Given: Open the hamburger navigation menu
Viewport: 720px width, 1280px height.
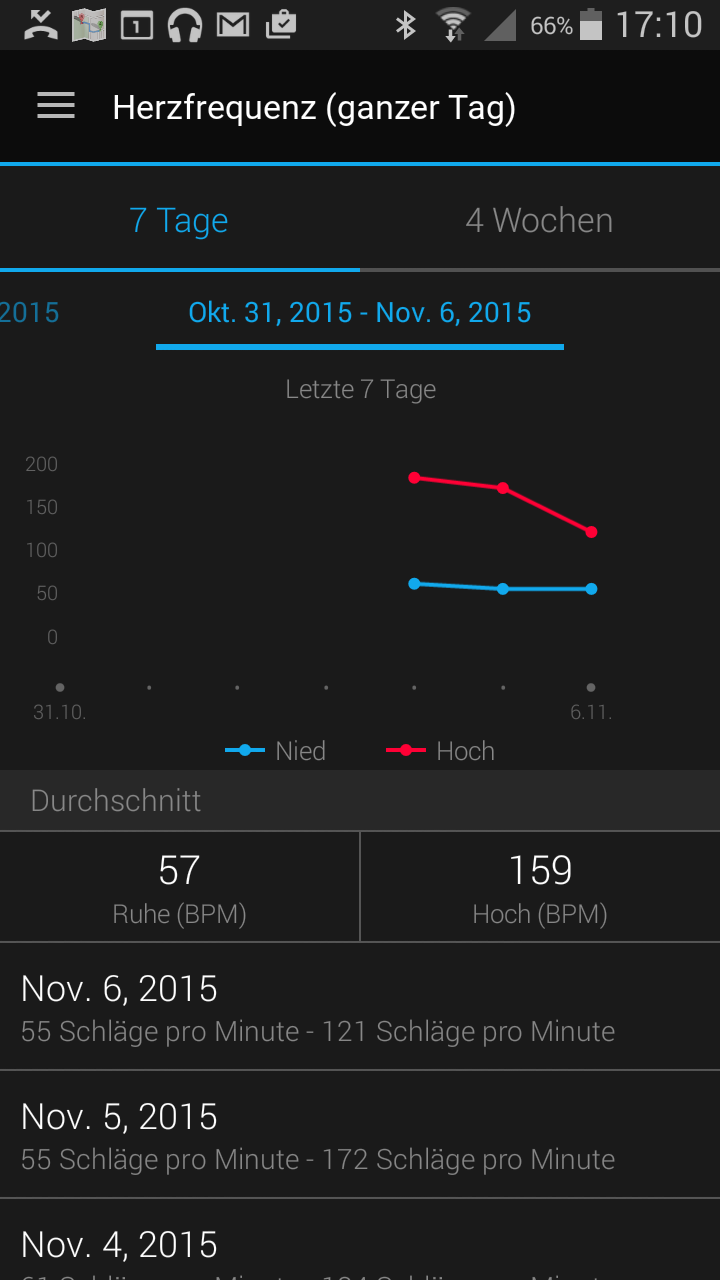Looking at the screenshot, I should (x=56, y=107).
